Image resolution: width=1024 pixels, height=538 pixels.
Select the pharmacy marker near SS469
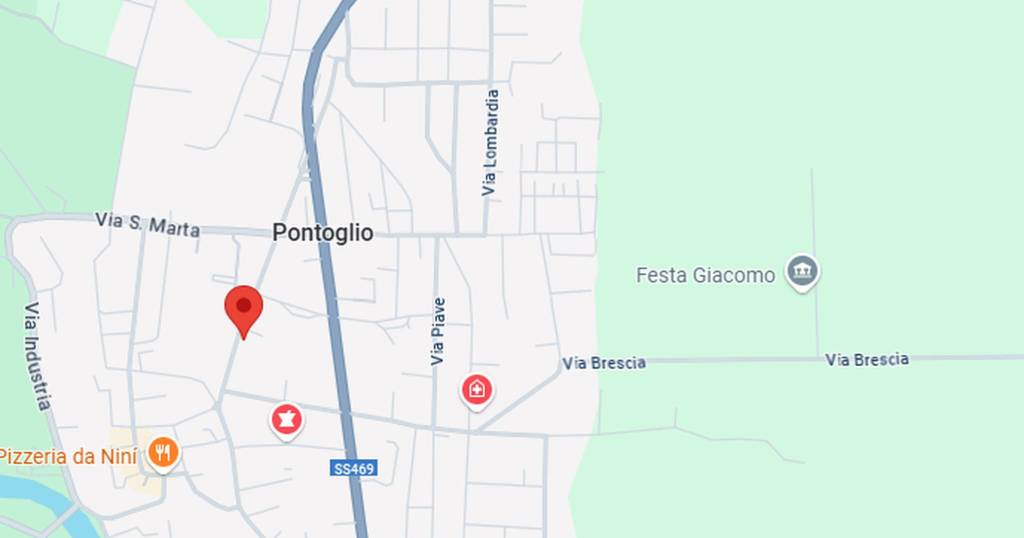click(x=287, y=419)
